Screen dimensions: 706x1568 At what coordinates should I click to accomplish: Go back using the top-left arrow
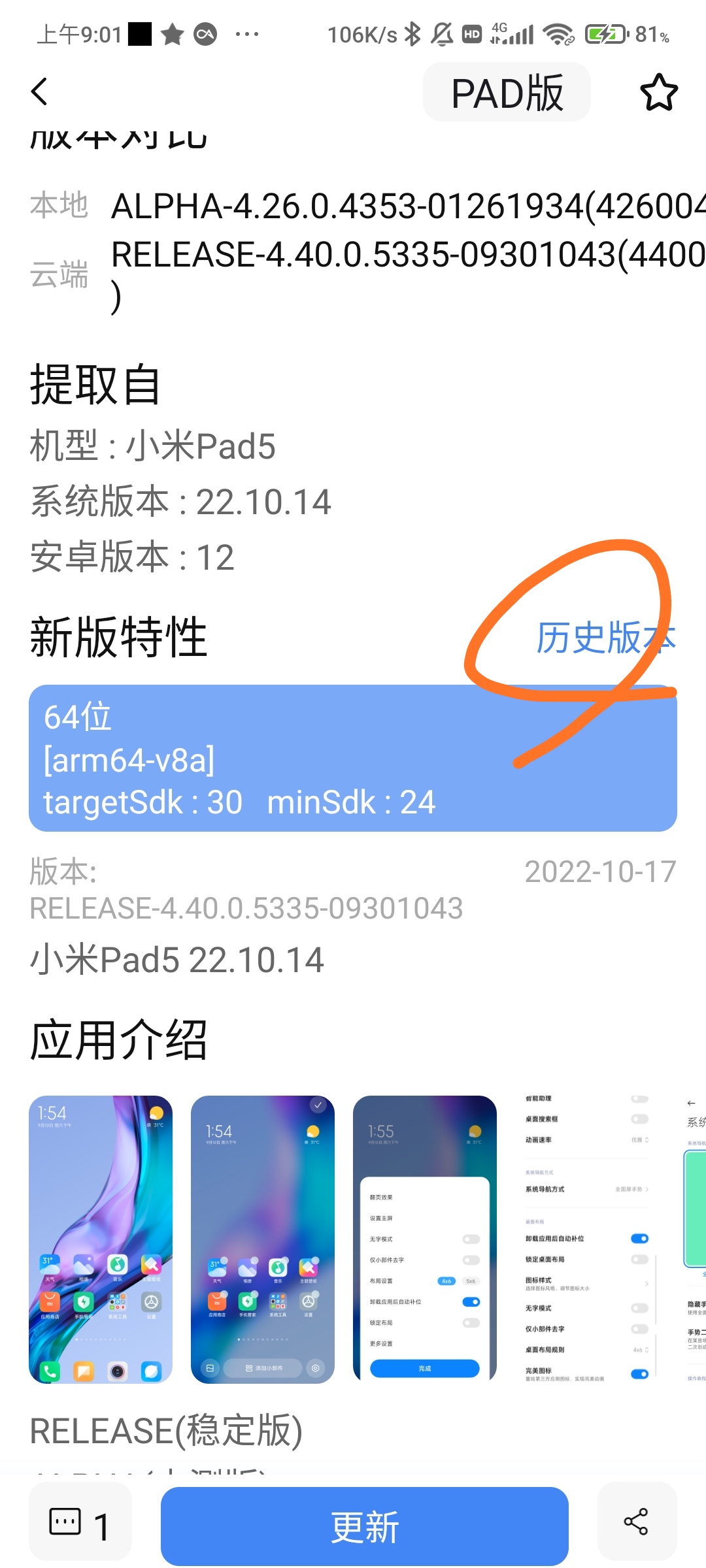coord(40,91)
